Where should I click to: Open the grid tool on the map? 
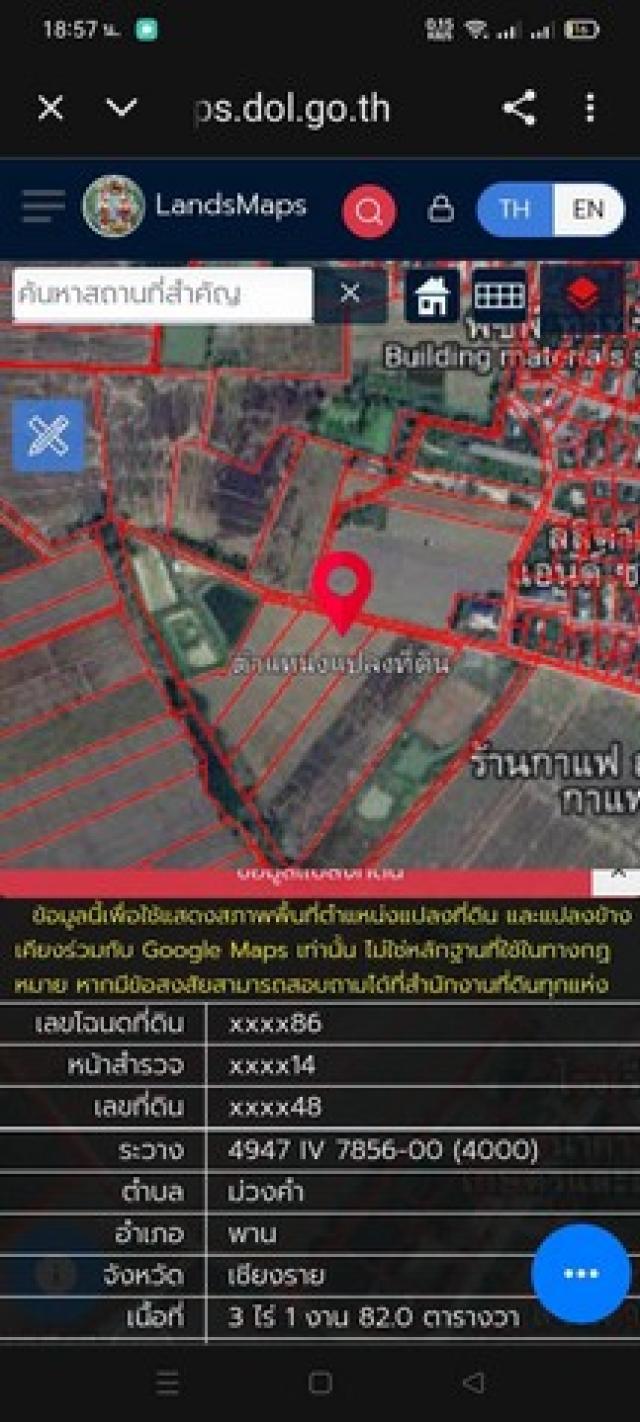pyautogui.click(x=499, y=295)
